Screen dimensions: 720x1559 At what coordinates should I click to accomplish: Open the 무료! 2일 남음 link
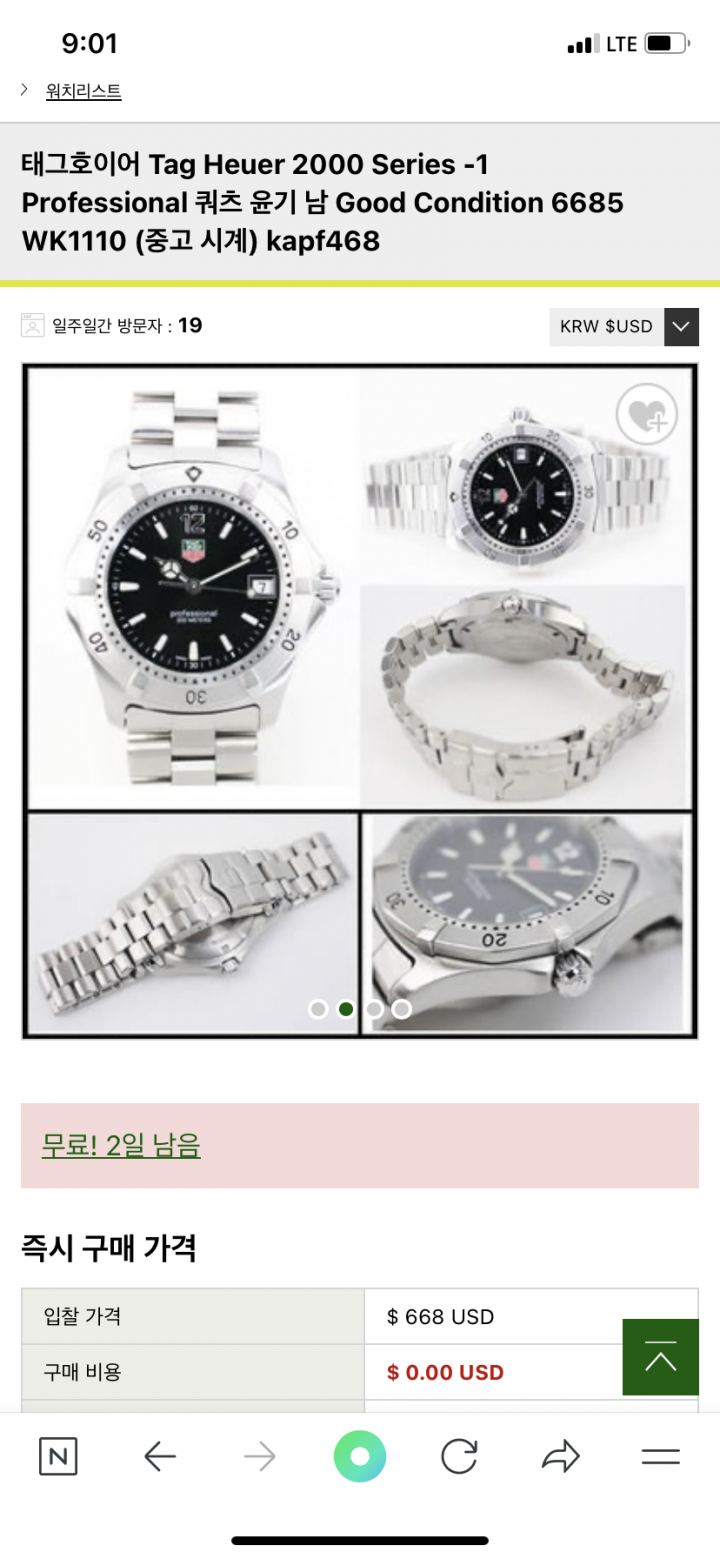[x=121, y=1145]
